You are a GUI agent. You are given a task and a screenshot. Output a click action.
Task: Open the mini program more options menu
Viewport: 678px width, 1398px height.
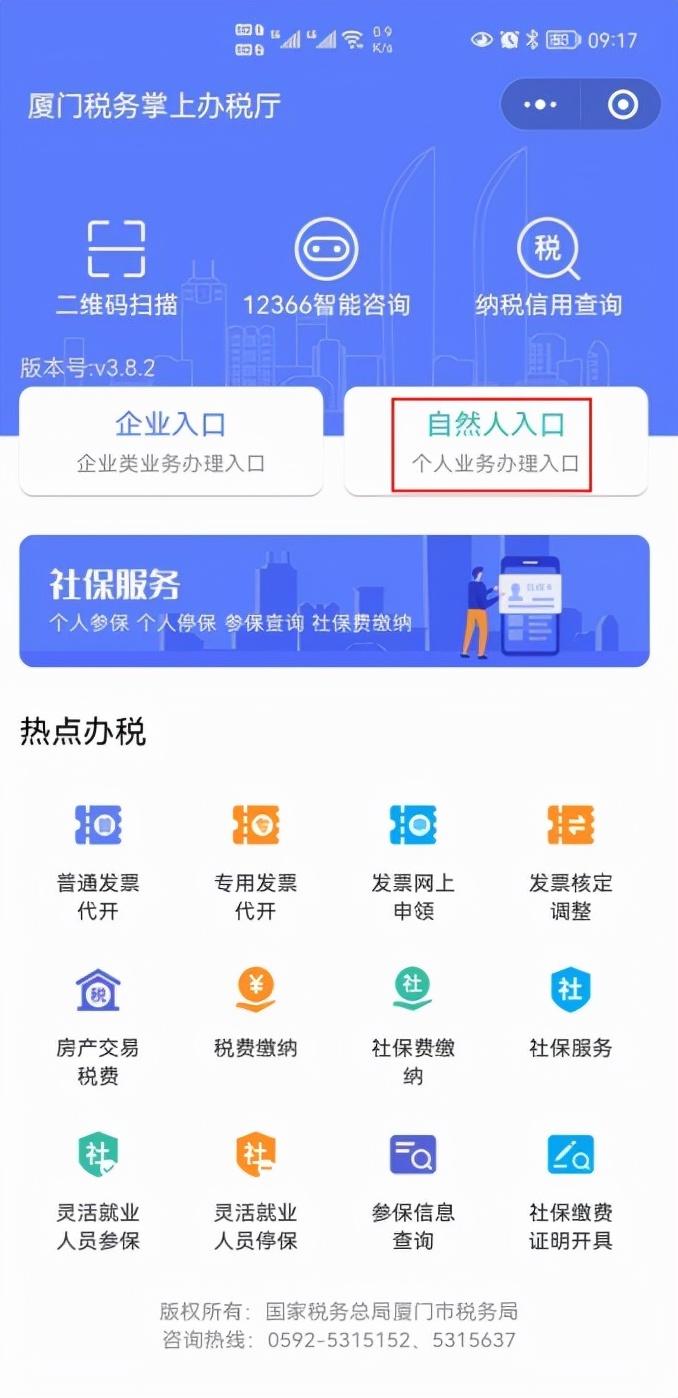click(x=540, y=104)
